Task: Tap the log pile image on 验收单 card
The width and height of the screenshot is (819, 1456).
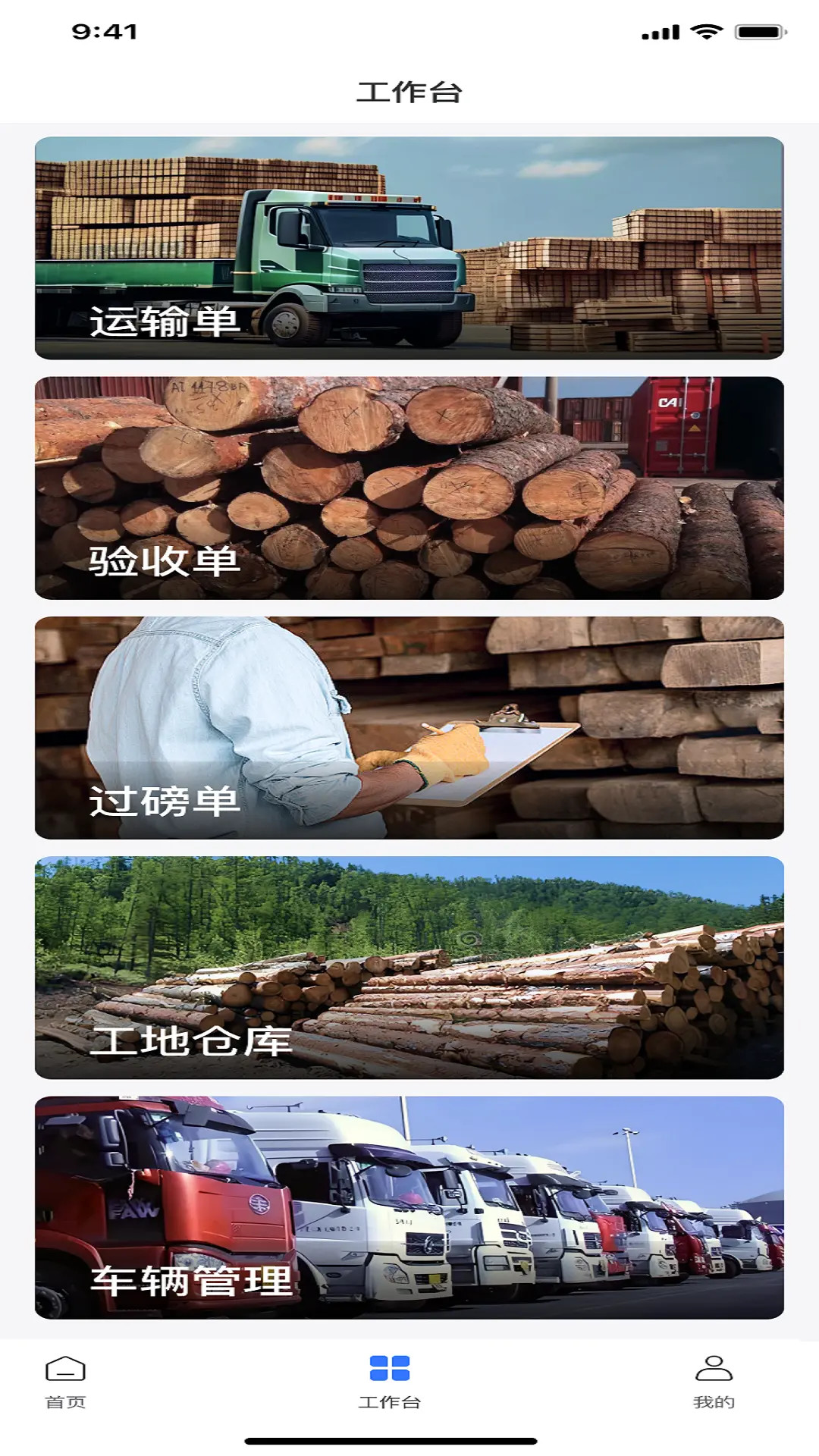Action: (x=379, y=470)
